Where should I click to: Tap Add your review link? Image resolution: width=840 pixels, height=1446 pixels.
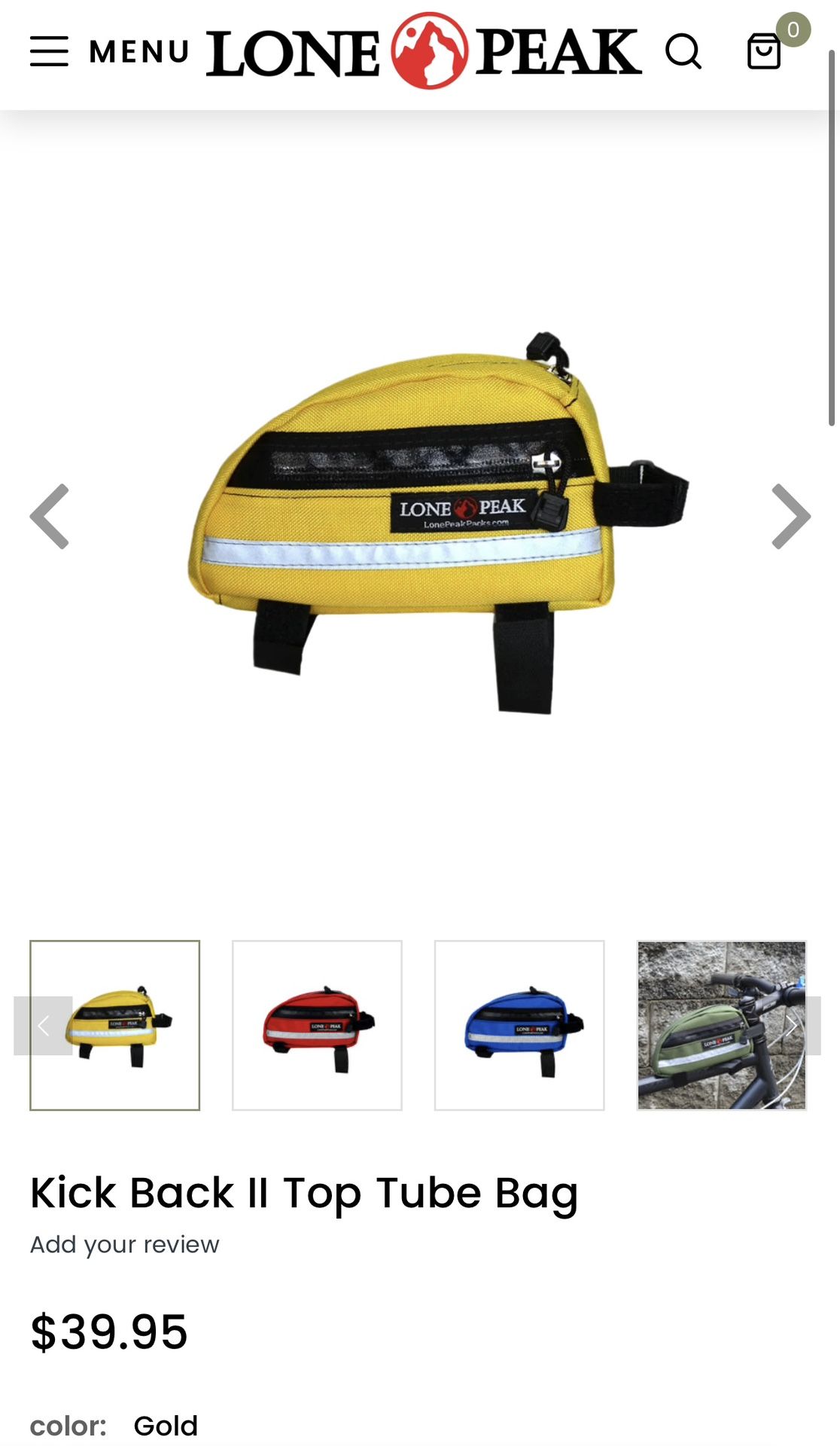124,1244
